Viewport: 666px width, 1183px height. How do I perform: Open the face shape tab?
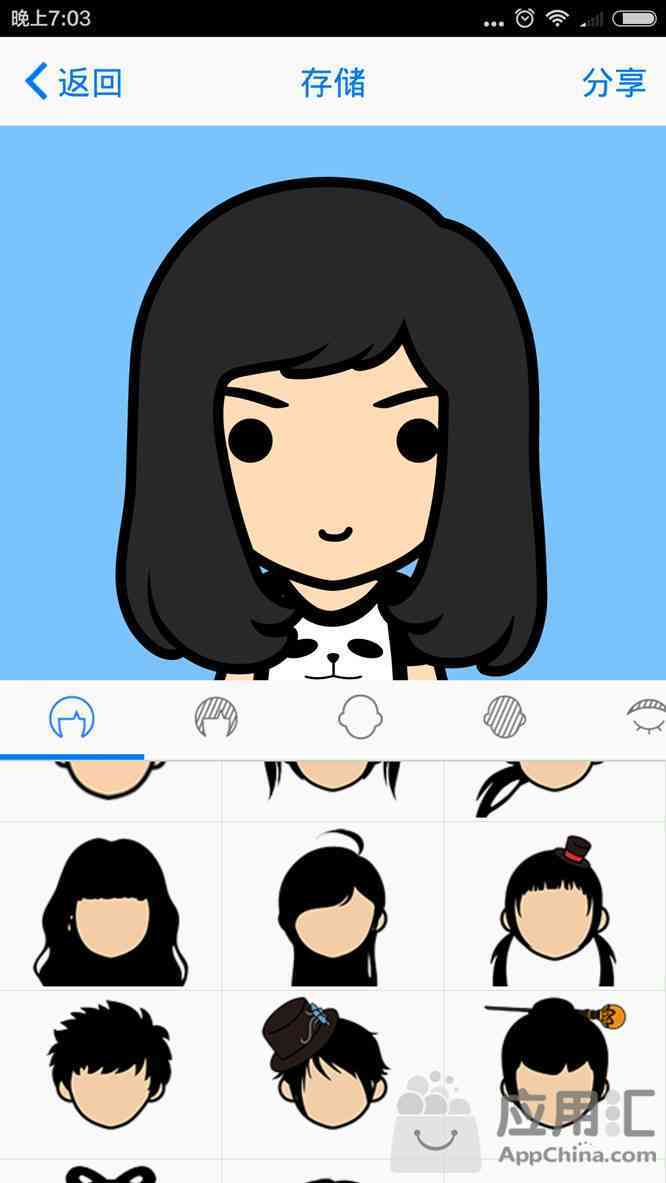pyautogui.click(x=361, y=717)
